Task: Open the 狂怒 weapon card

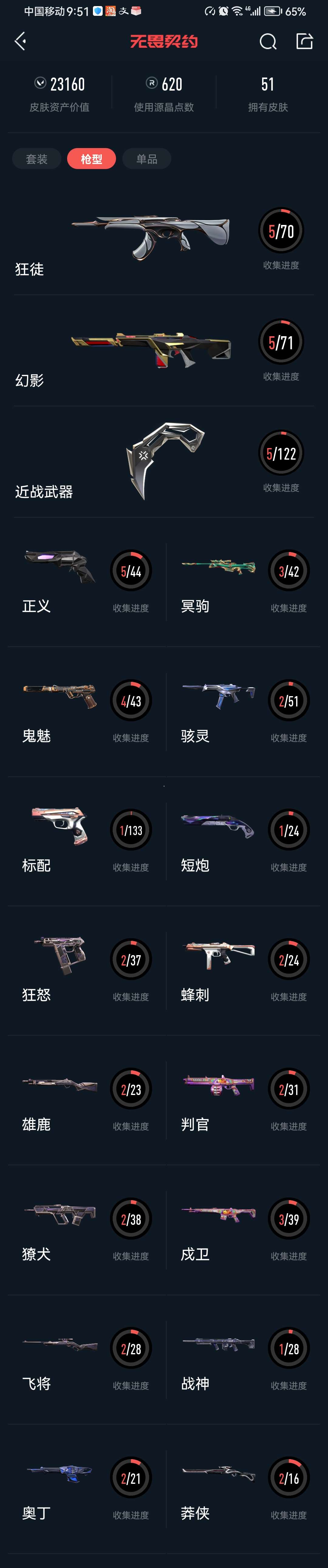Action: [x=85, y=970]
